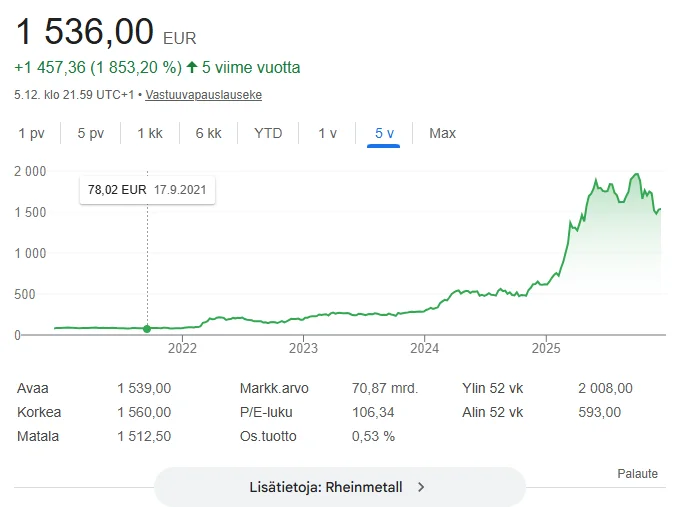Tap the Palaute feedback link
The height and width of the screenshot is (507, 692).
pos(638,474)
